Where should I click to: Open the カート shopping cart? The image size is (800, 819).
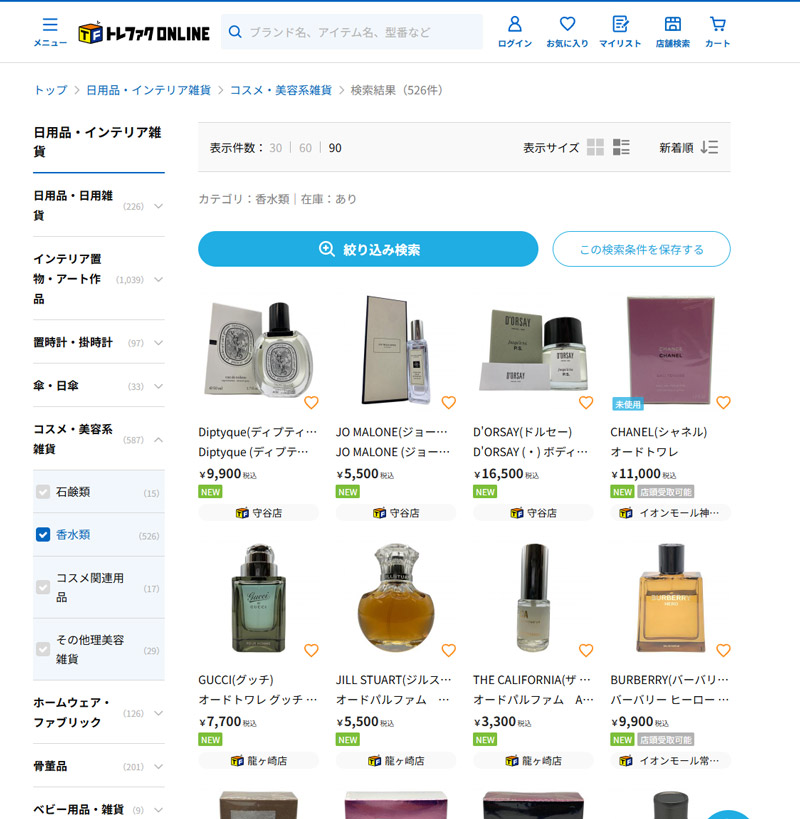717,31
